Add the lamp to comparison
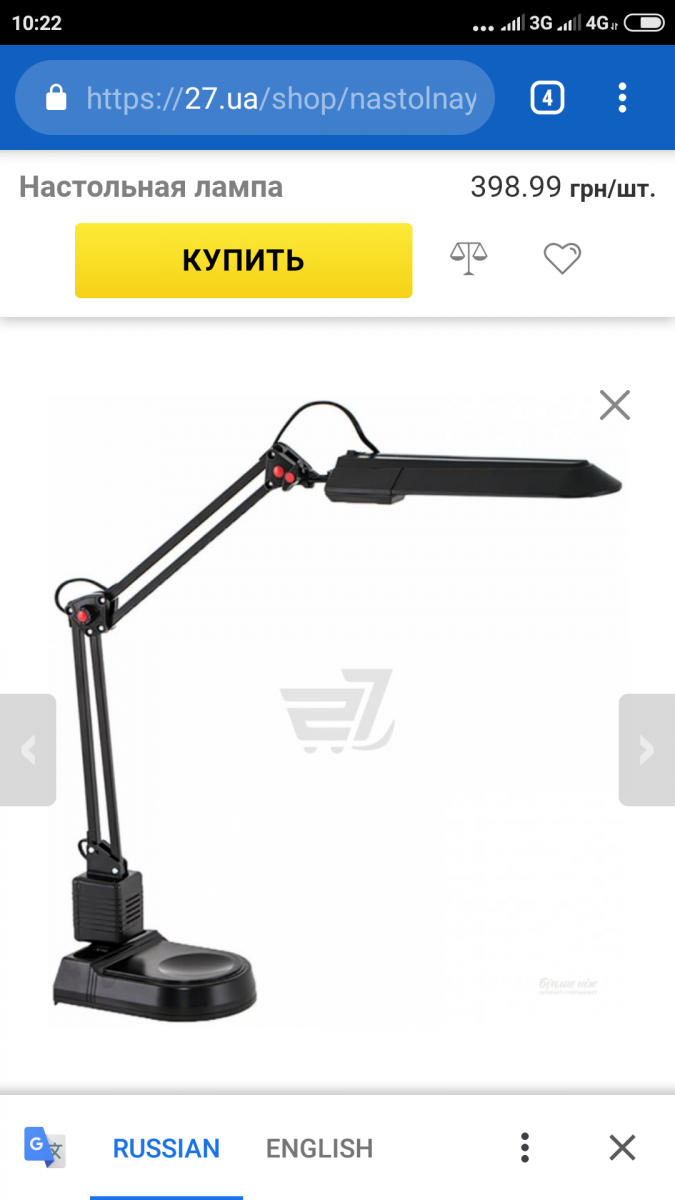The height and width of the screenshot is (1200, 675). click(469, 259)
